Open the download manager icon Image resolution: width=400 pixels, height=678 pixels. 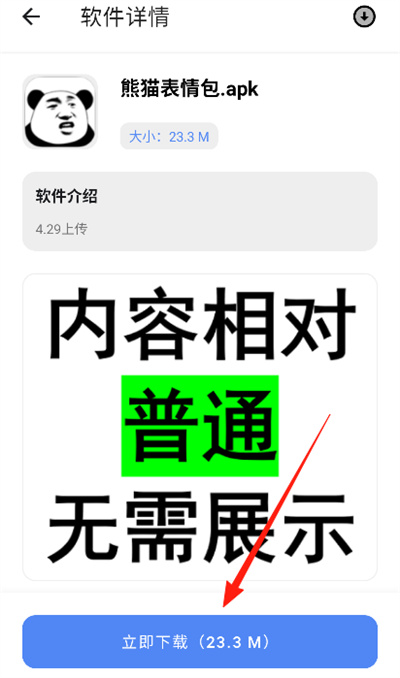(x=364, y=17)
